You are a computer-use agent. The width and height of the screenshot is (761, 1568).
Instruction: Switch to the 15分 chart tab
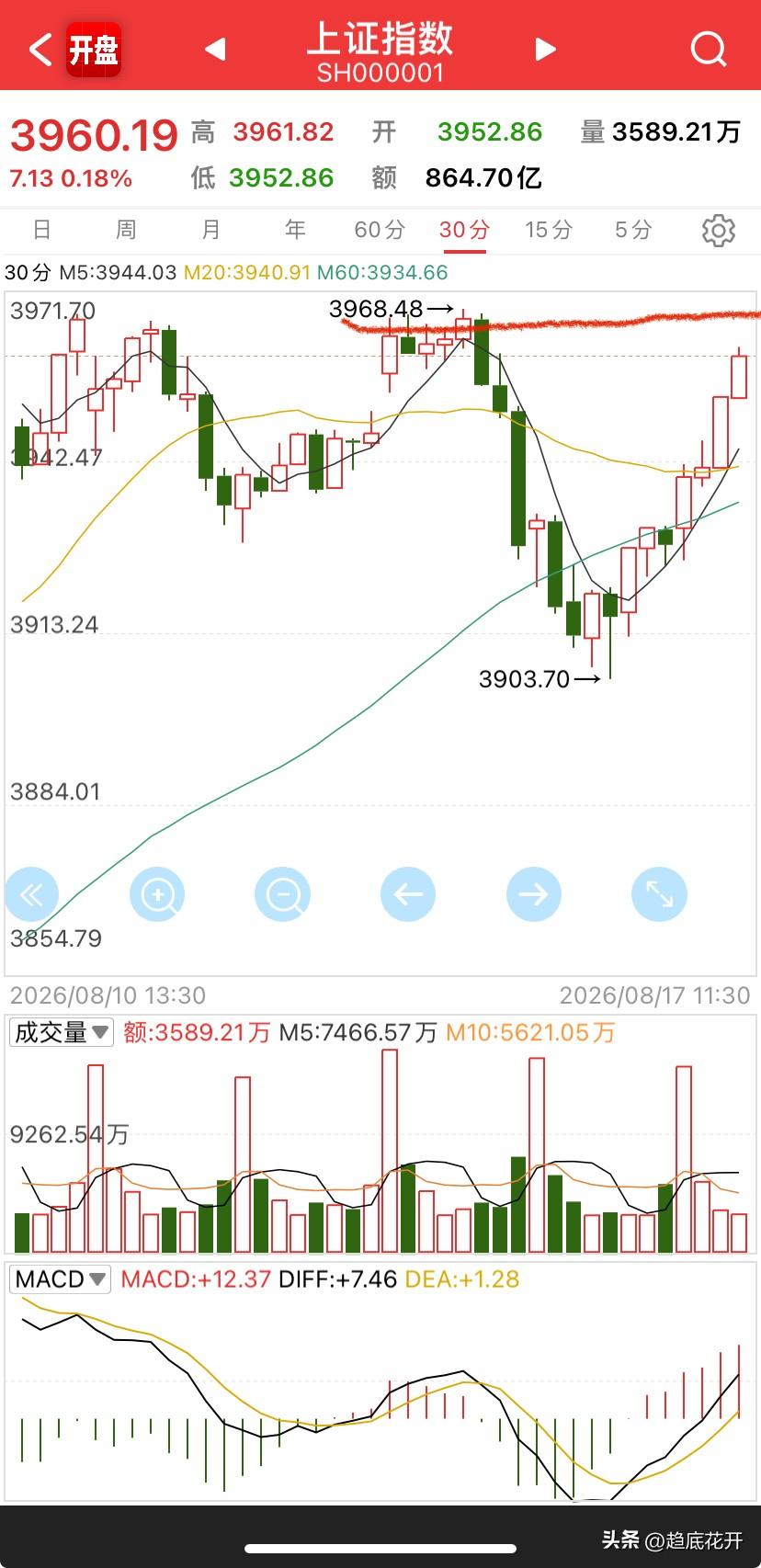pyautogui.click(x=549, y=229)
